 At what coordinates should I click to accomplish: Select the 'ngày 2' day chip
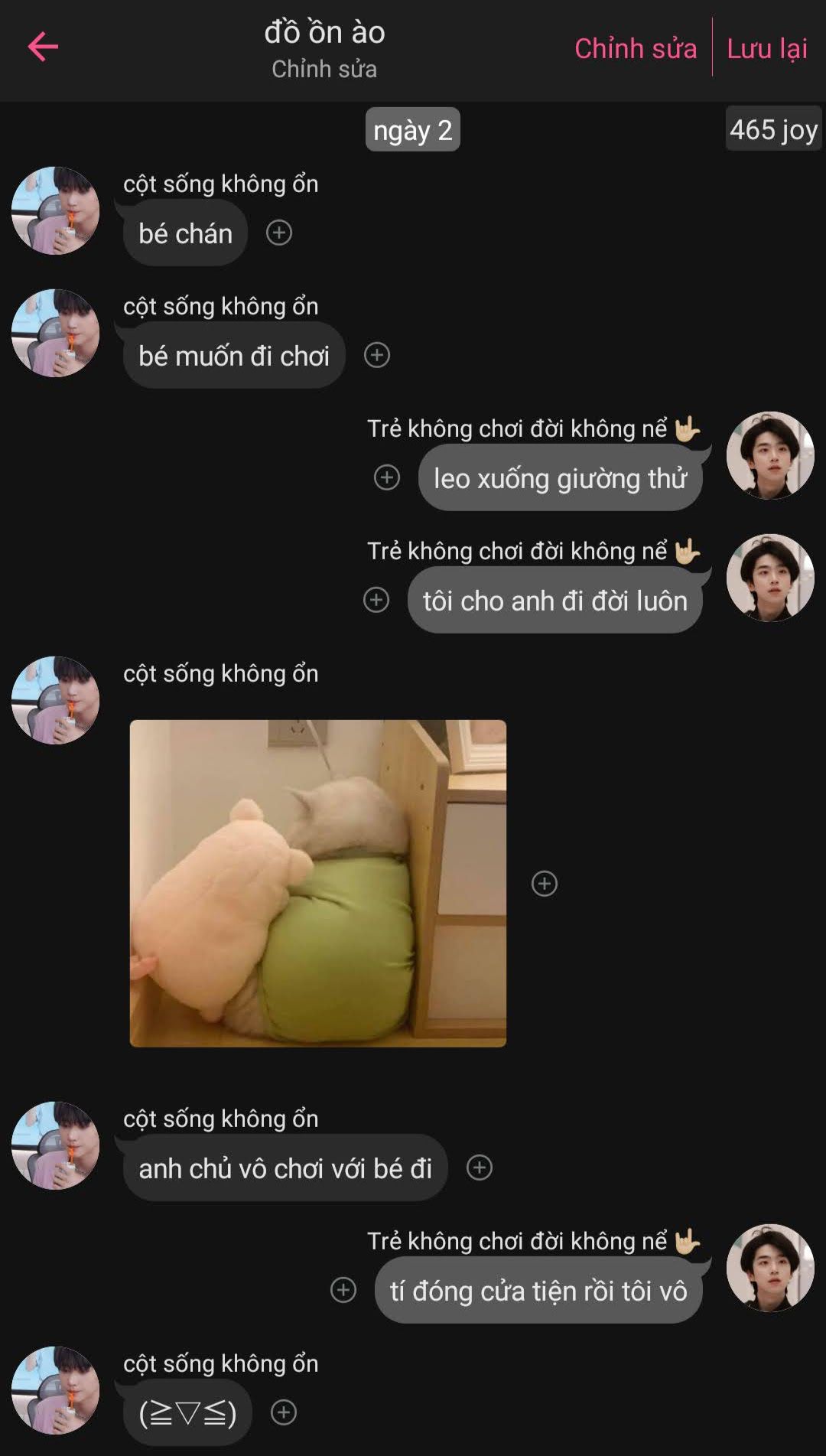pos(412,130)
